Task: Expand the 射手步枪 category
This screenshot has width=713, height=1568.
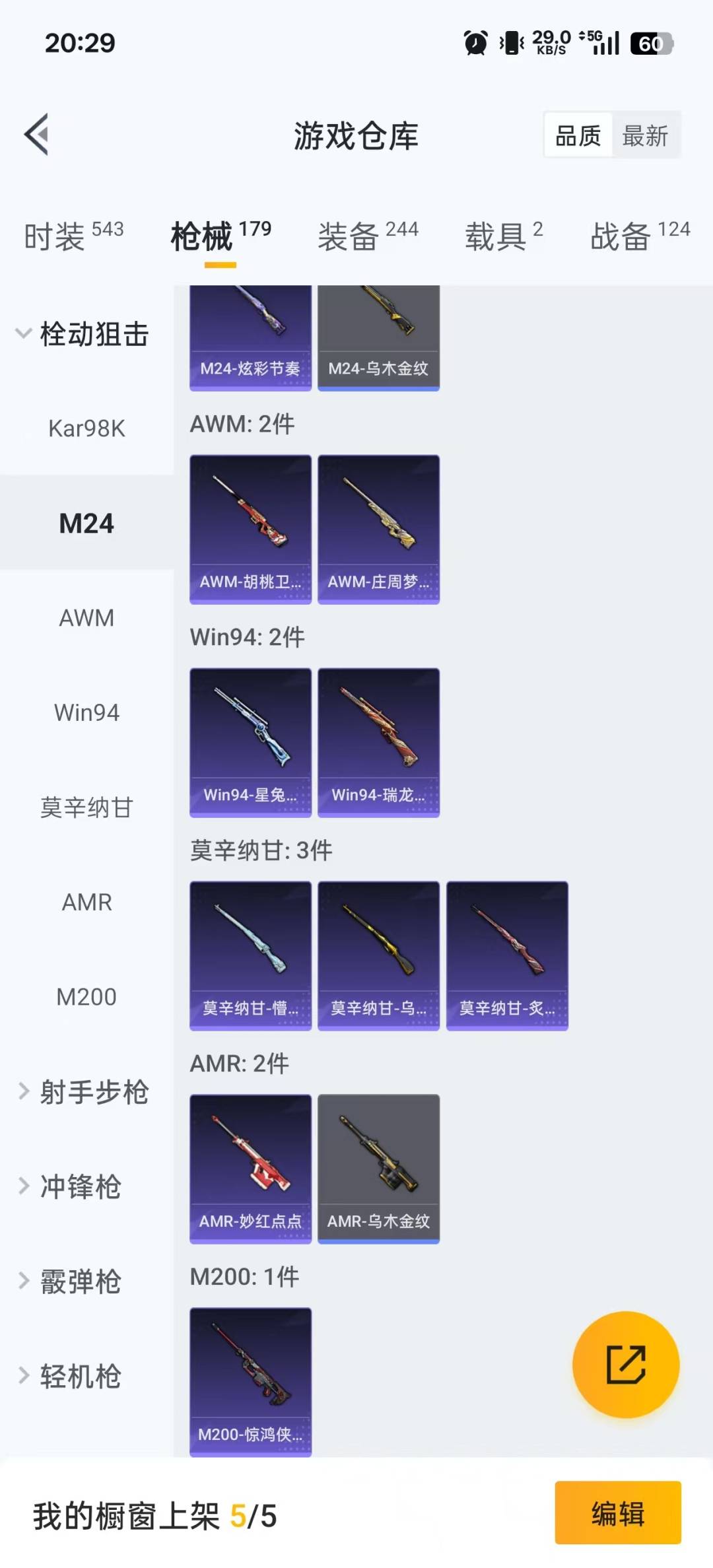Action: pyautogui.click(x=83, y=1092)
